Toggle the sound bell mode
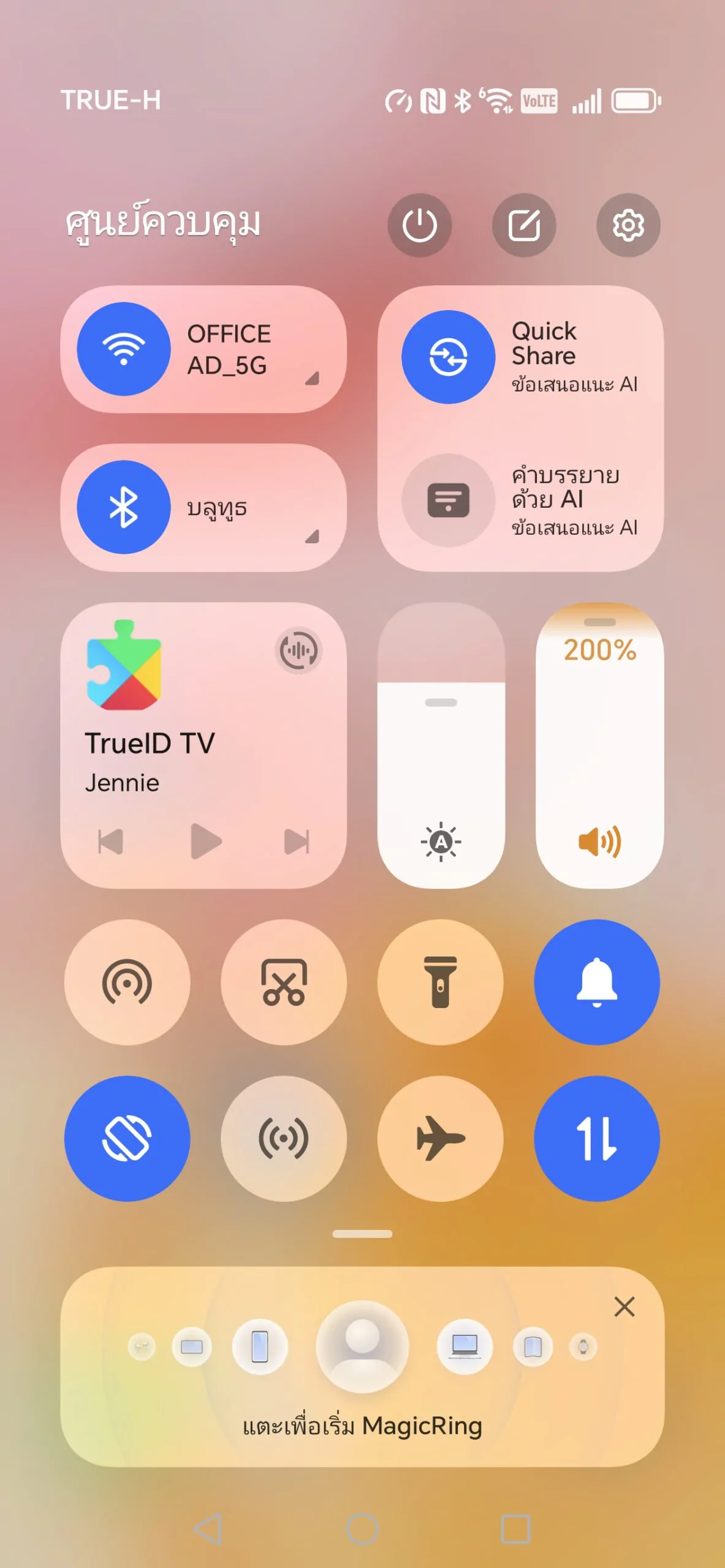The height and width of the screenshot is (1568, 725). 597,982
